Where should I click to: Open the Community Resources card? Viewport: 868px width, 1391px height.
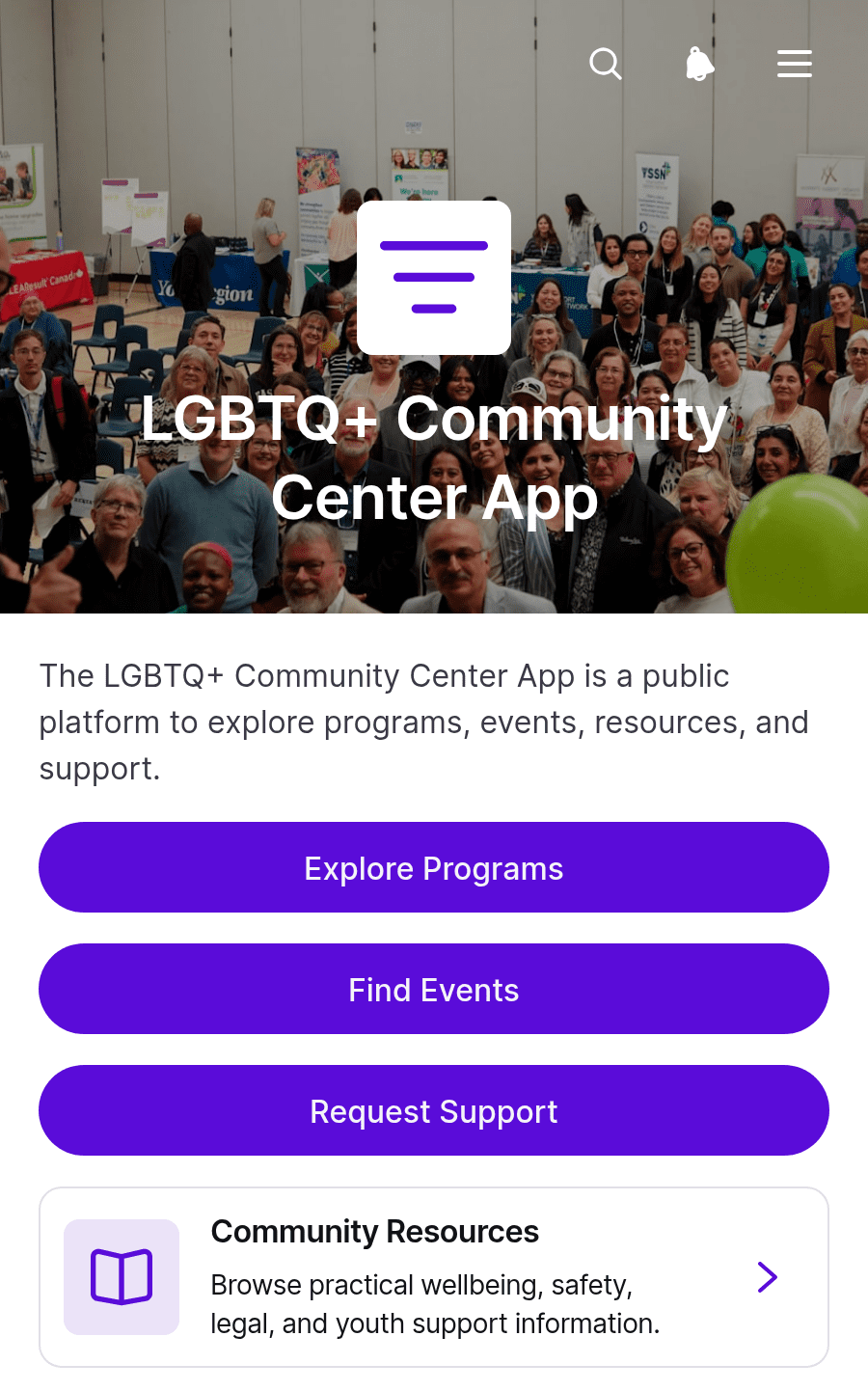[x=434, y=1277]
